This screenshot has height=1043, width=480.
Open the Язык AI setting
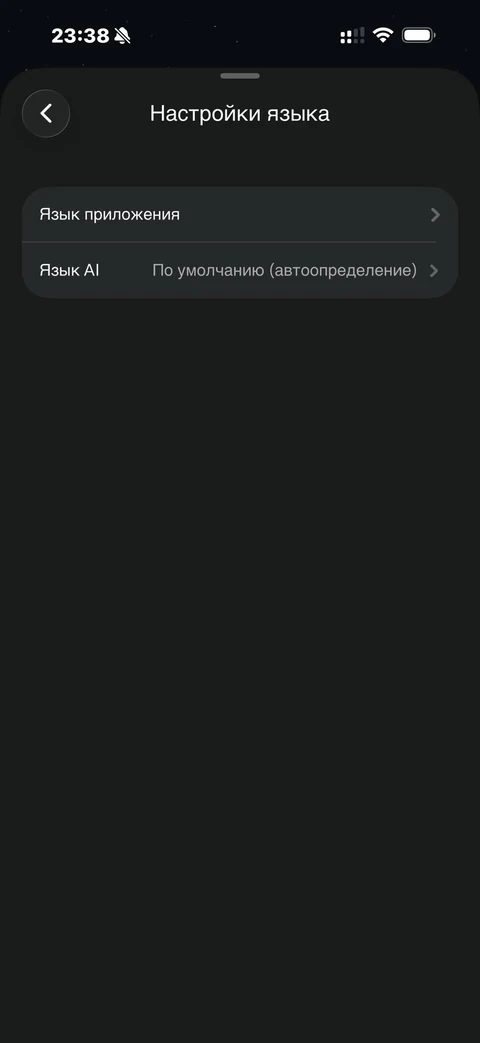[x=240, y=271]
